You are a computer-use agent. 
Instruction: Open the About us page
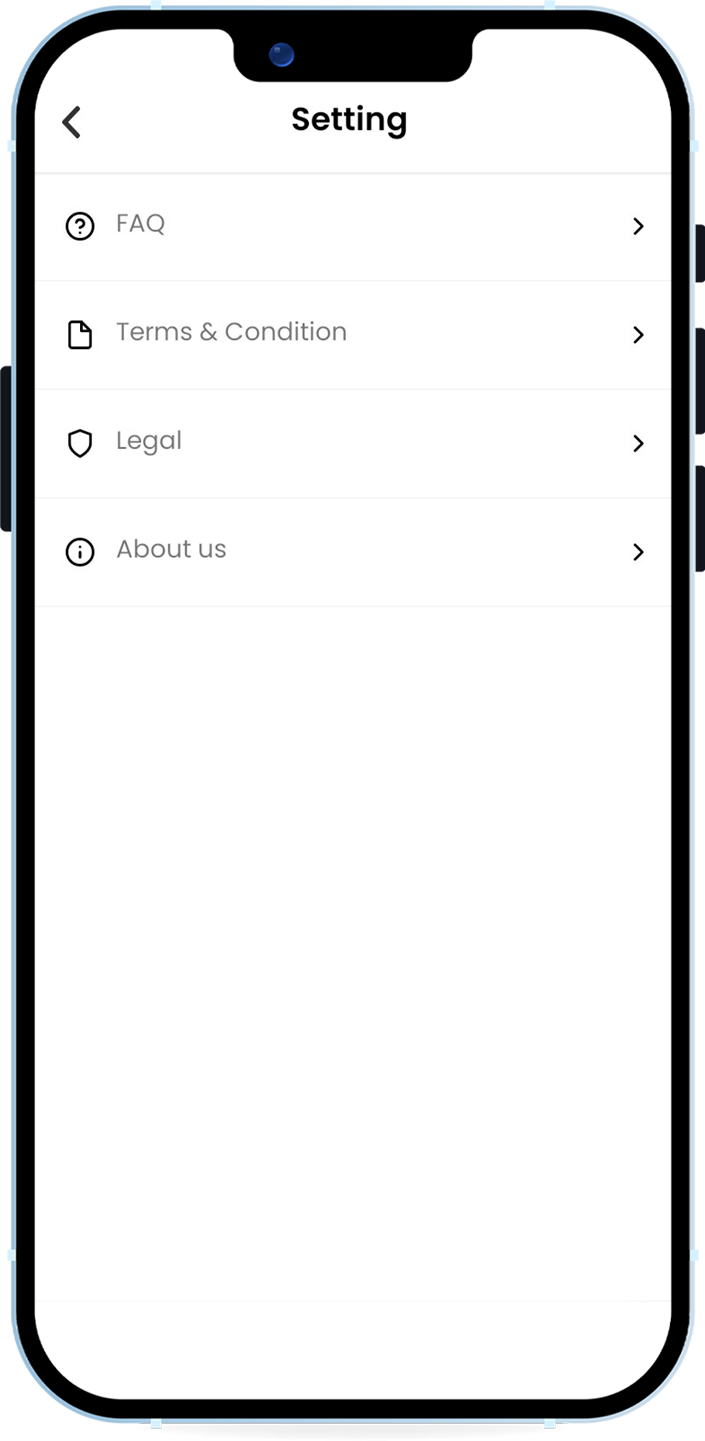tap(353, 552)
